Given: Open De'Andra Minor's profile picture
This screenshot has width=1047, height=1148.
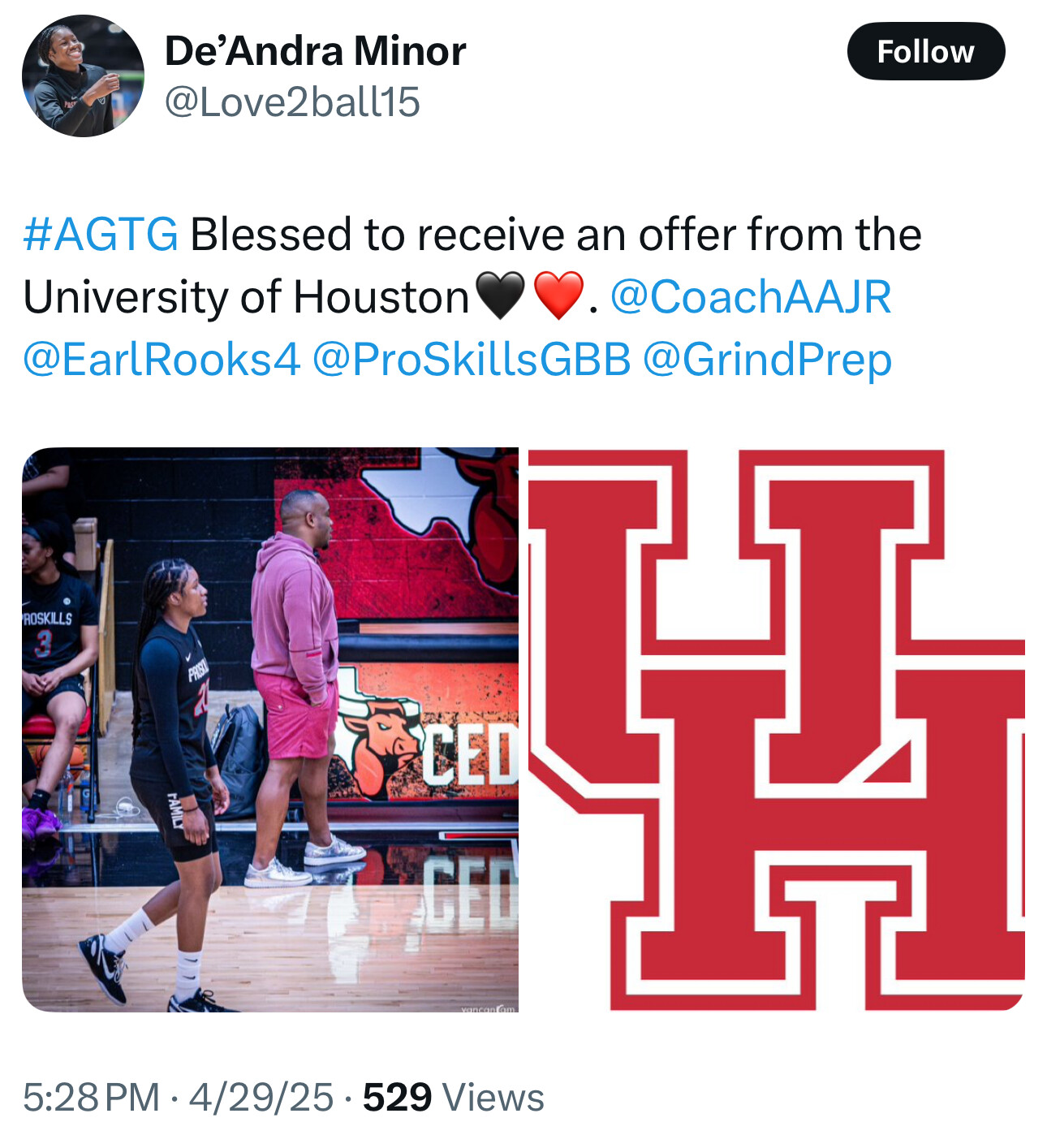Looking at the screenshot, I should [x=83, y=76].
